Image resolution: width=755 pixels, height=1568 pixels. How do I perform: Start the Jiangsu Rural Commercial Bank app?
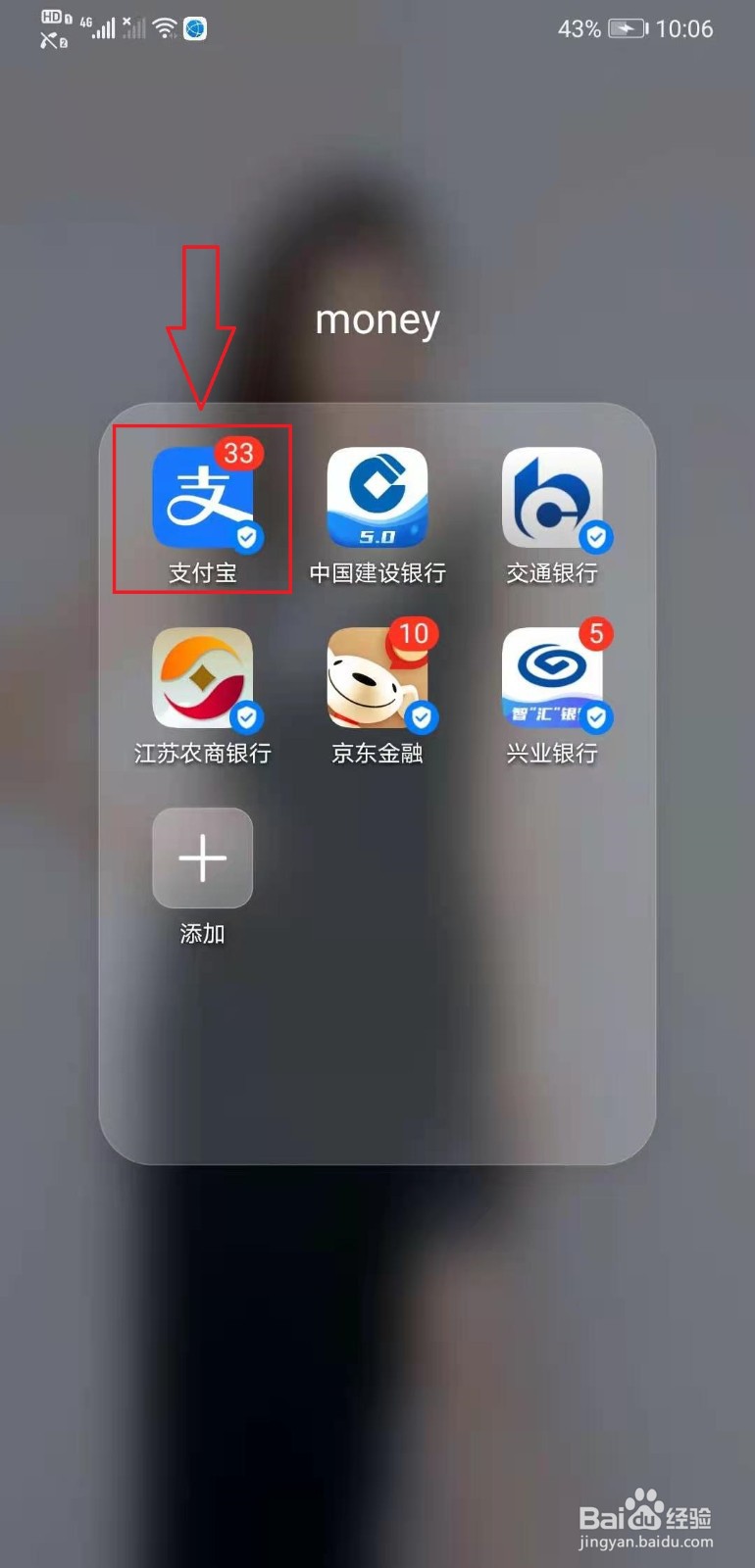tap(202, 676)
